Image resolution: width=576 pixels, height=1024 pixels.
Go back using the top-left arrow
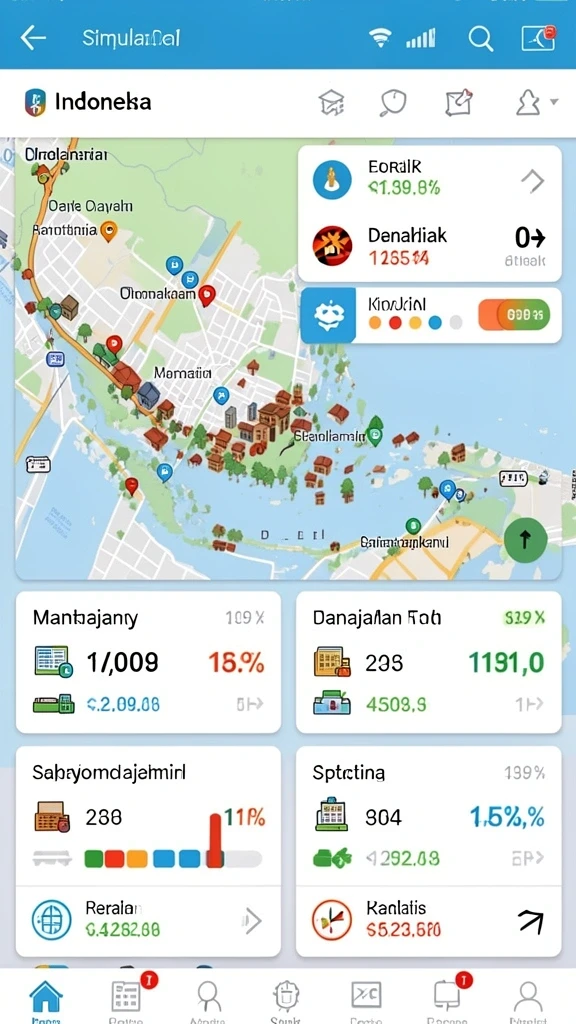33,38
